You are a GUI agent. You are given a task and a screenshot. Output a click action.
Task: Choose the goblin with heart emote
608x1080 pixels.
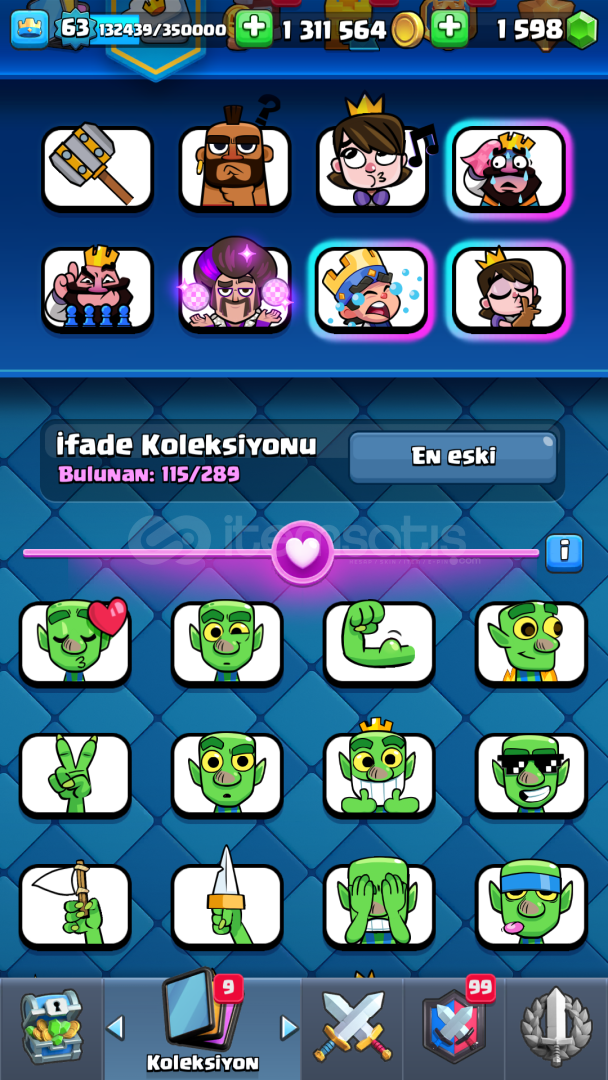coord(75,643)
